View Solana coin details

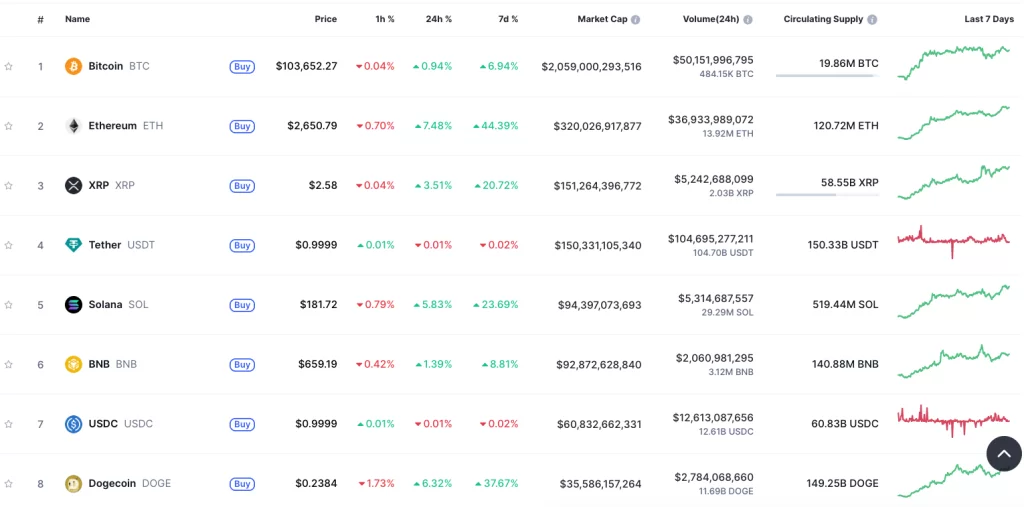click(x=105, y=305)
